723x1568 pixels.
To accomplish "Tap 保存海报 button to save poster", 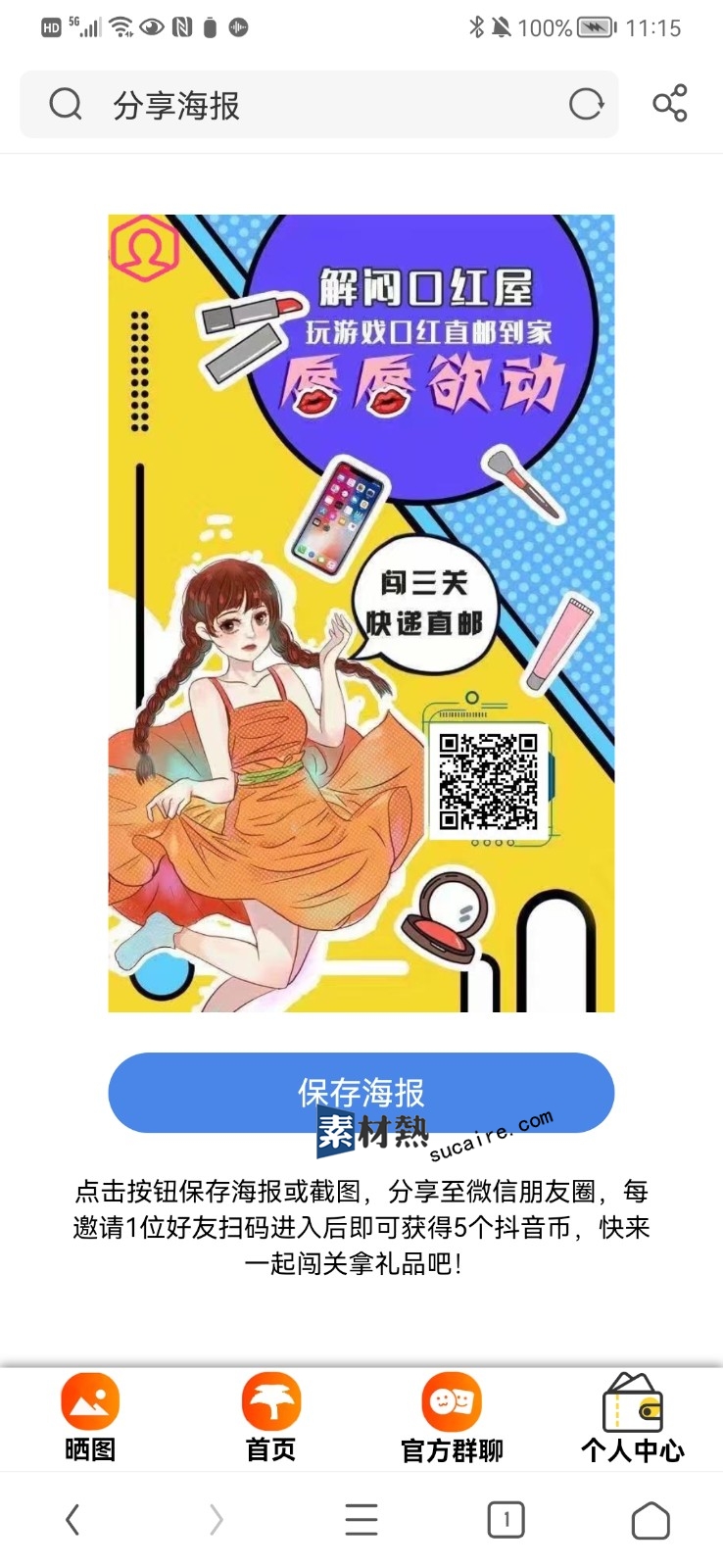I will tap(361, 1093).
